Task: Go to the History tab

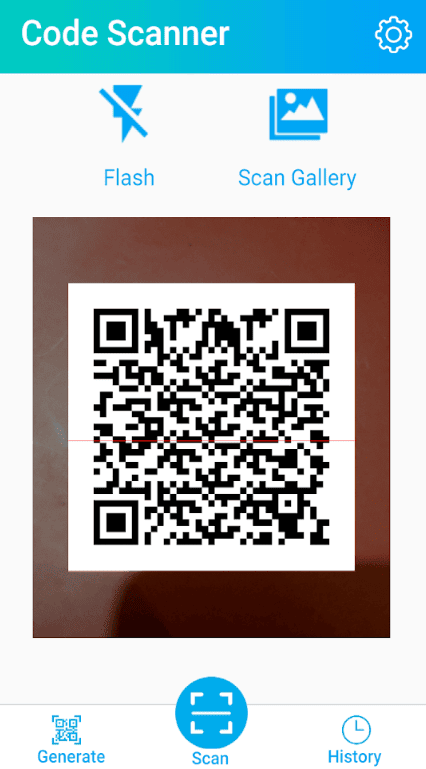Action: tap(354, 739)
